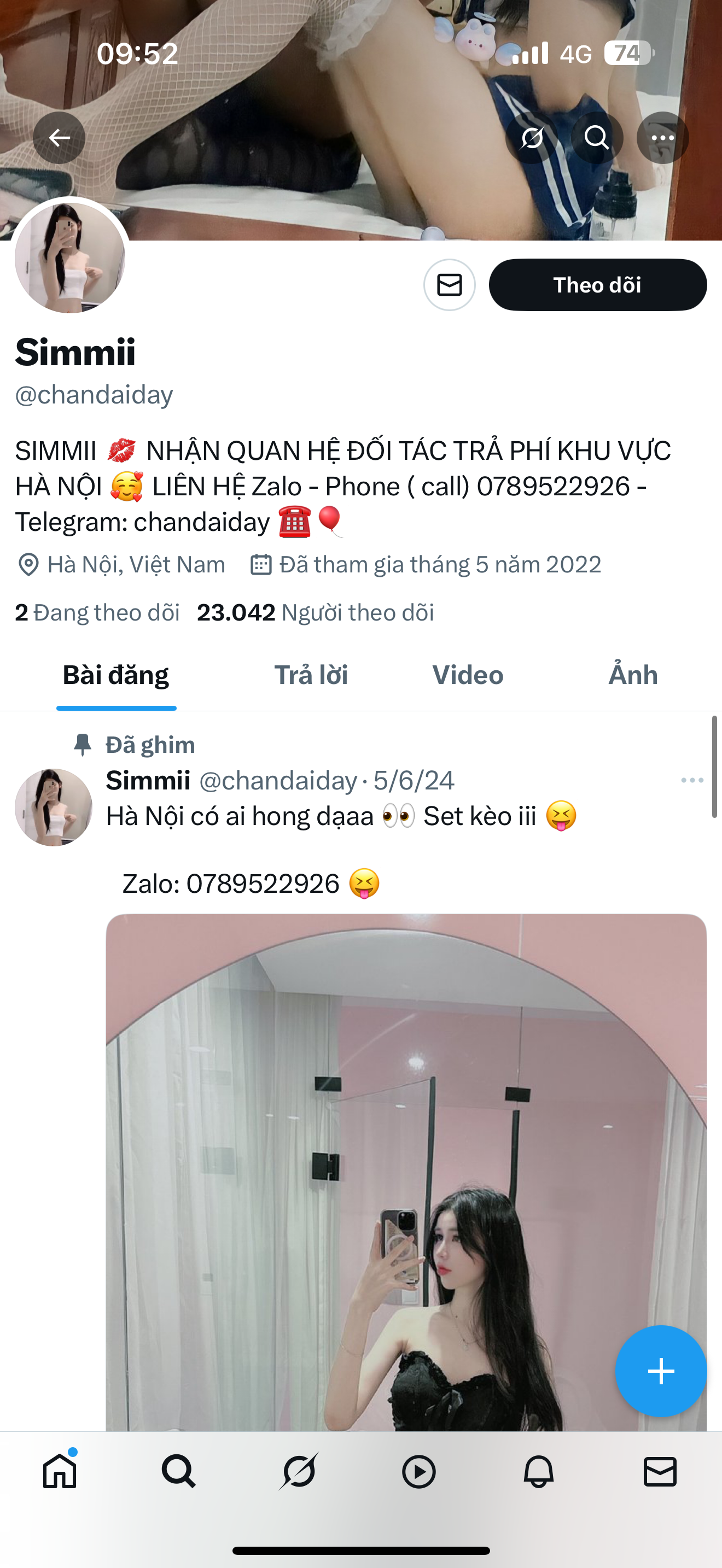722x1568 pixels.
Task: Open the Grok tab in bottom bar
Action: click(299, 1472)
